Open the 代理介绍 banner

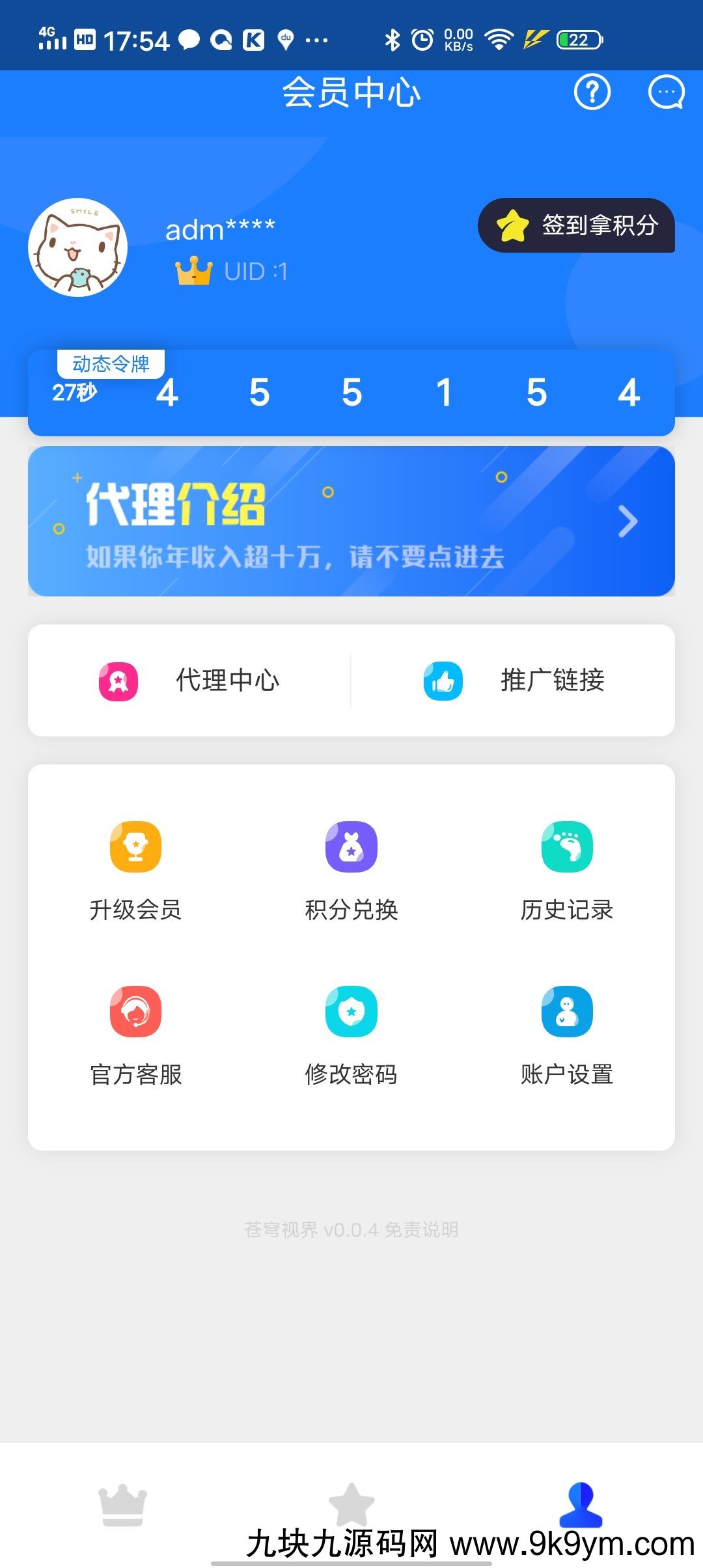351,521
